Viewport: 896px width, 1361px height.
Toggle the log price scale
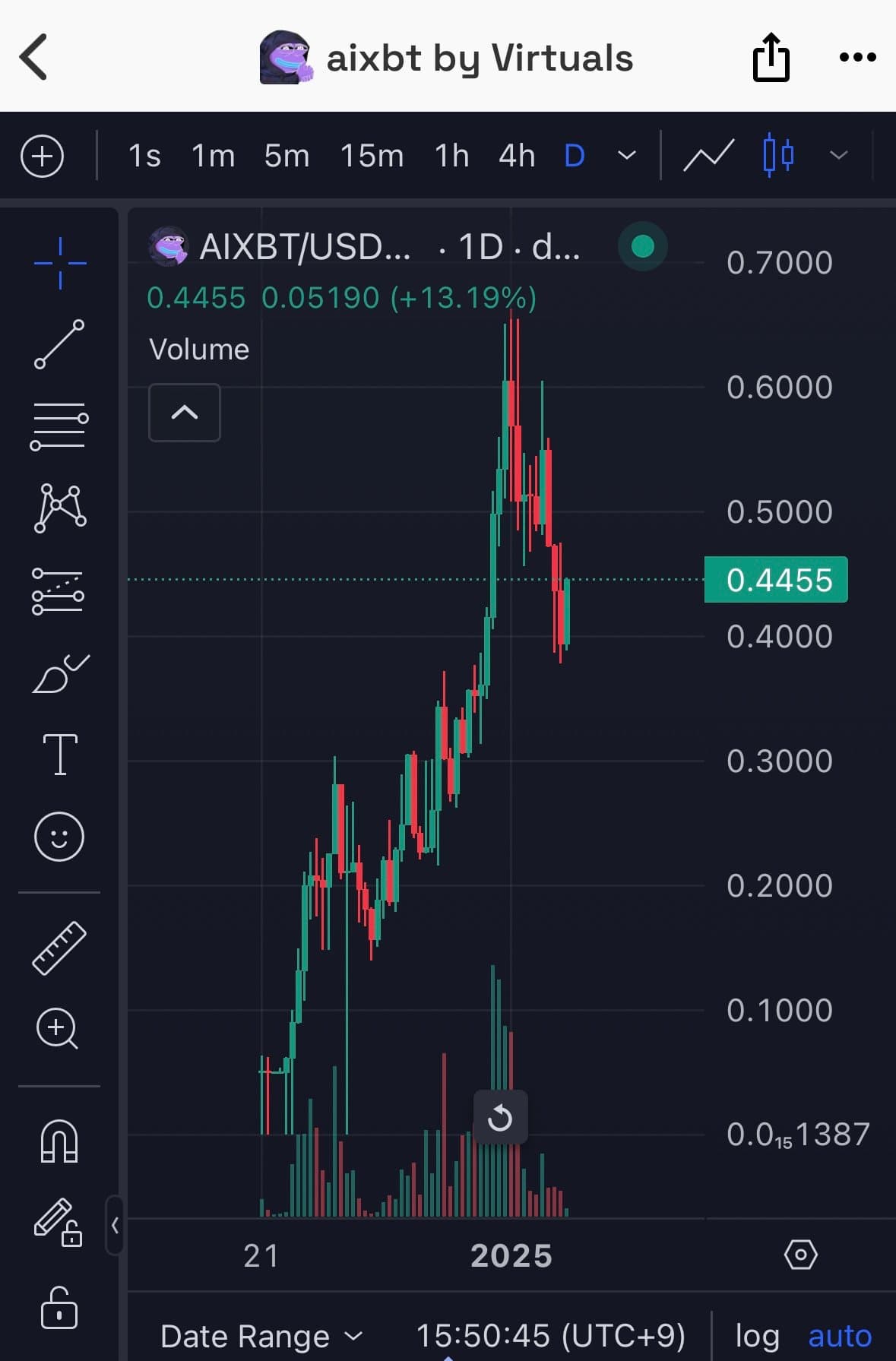coord(757,1336)
